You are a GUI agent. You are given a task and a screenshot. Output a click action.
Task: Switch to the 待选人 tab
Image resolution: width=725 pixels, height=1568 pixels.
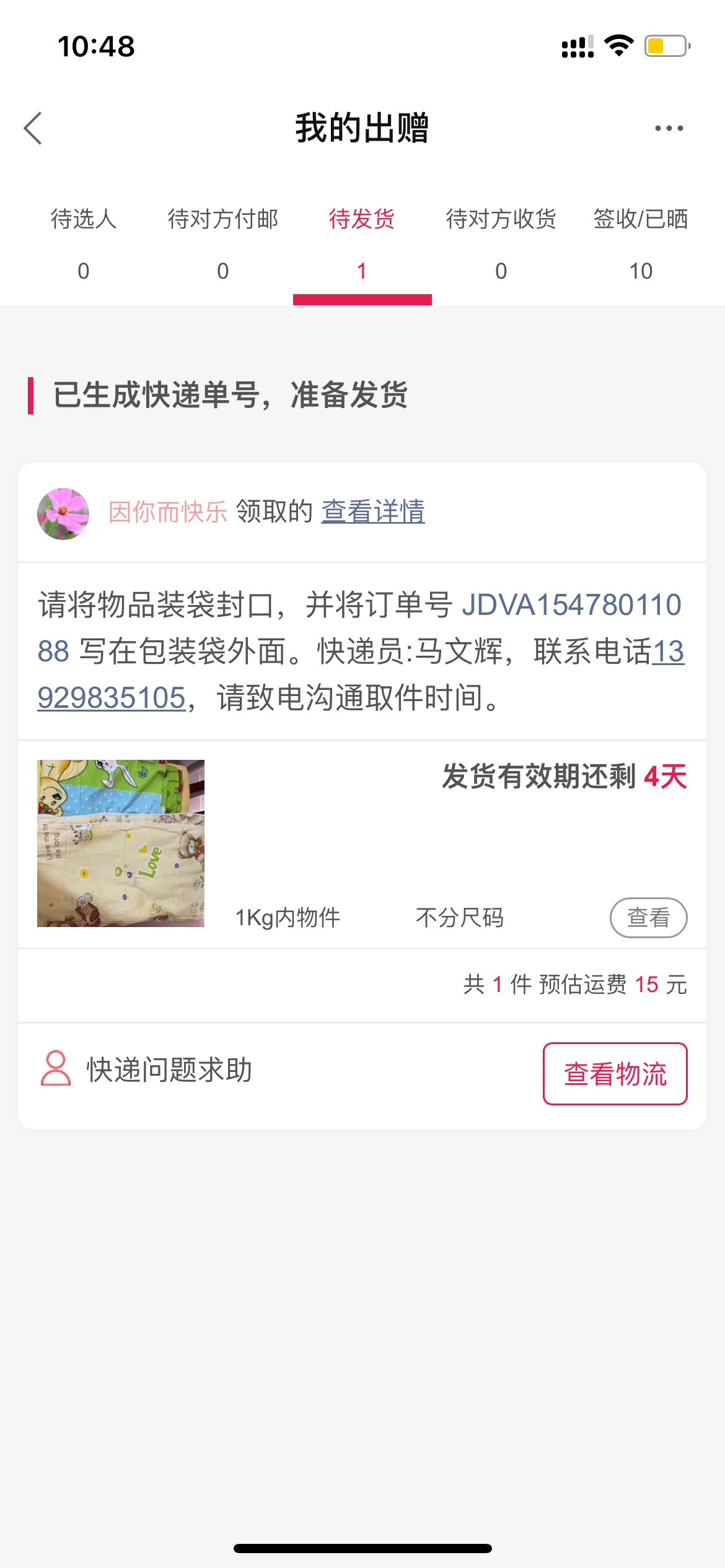(84, 243)
